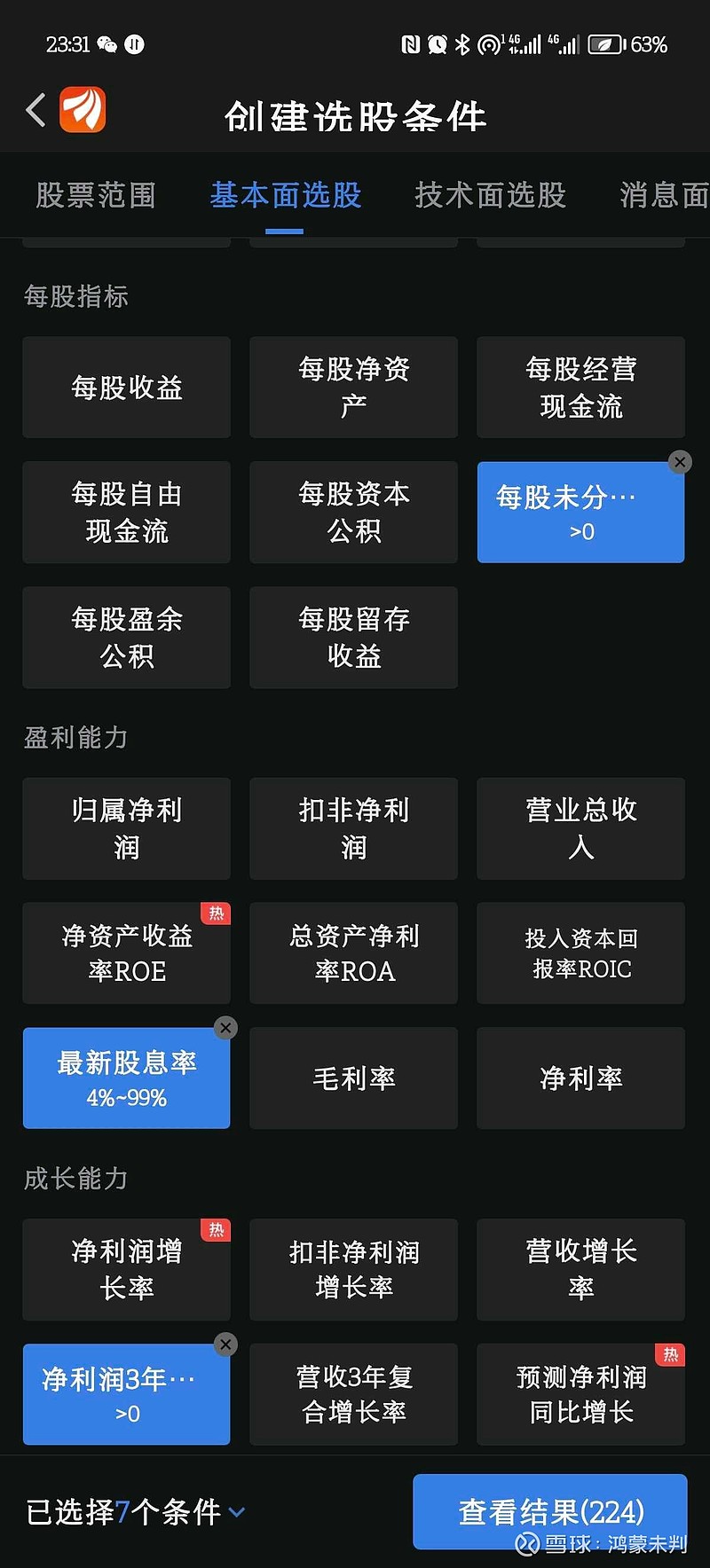Tap the back arrow to exit
The height and width of the screenshot is (1568, 710).
(x=34, y=109)
